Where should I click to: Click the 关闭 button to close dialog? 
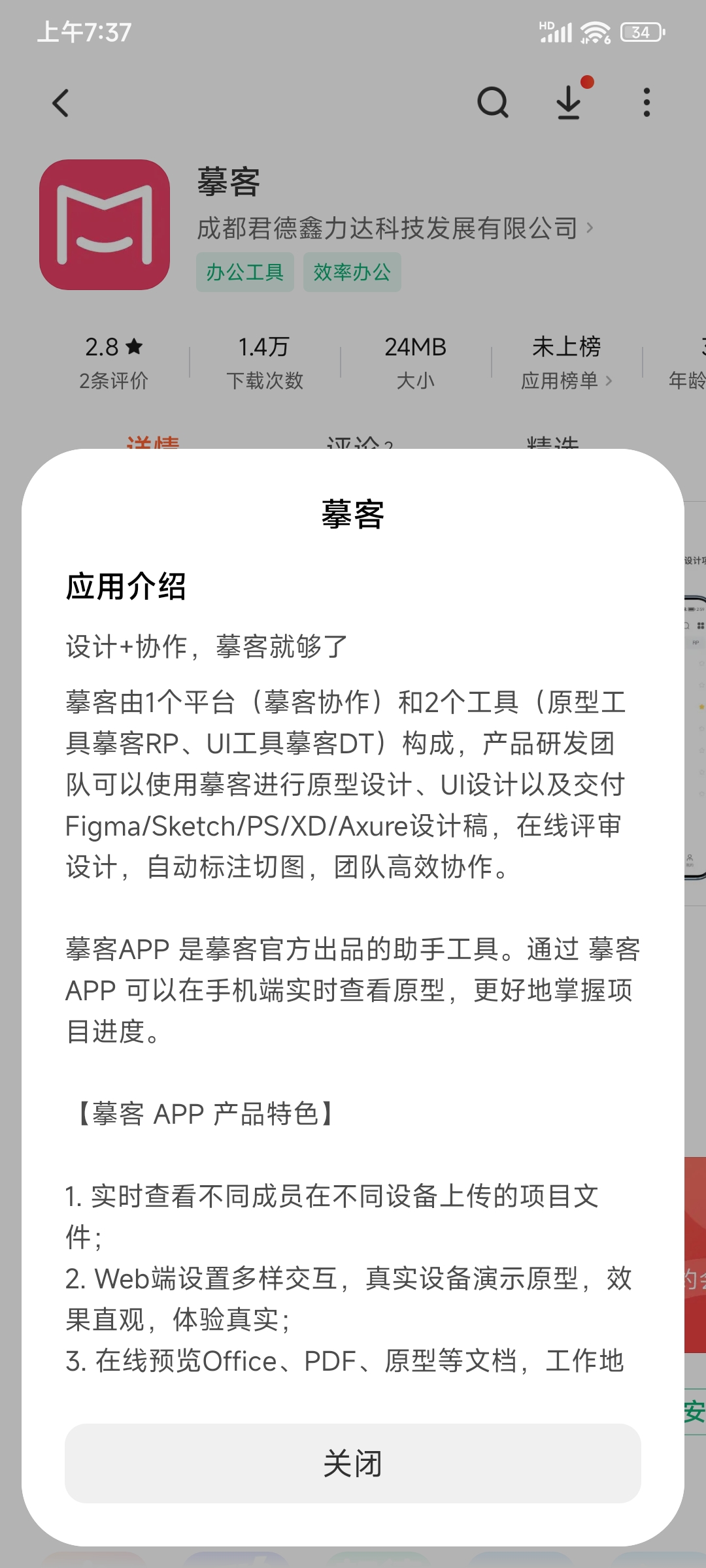click(353, 1463)
